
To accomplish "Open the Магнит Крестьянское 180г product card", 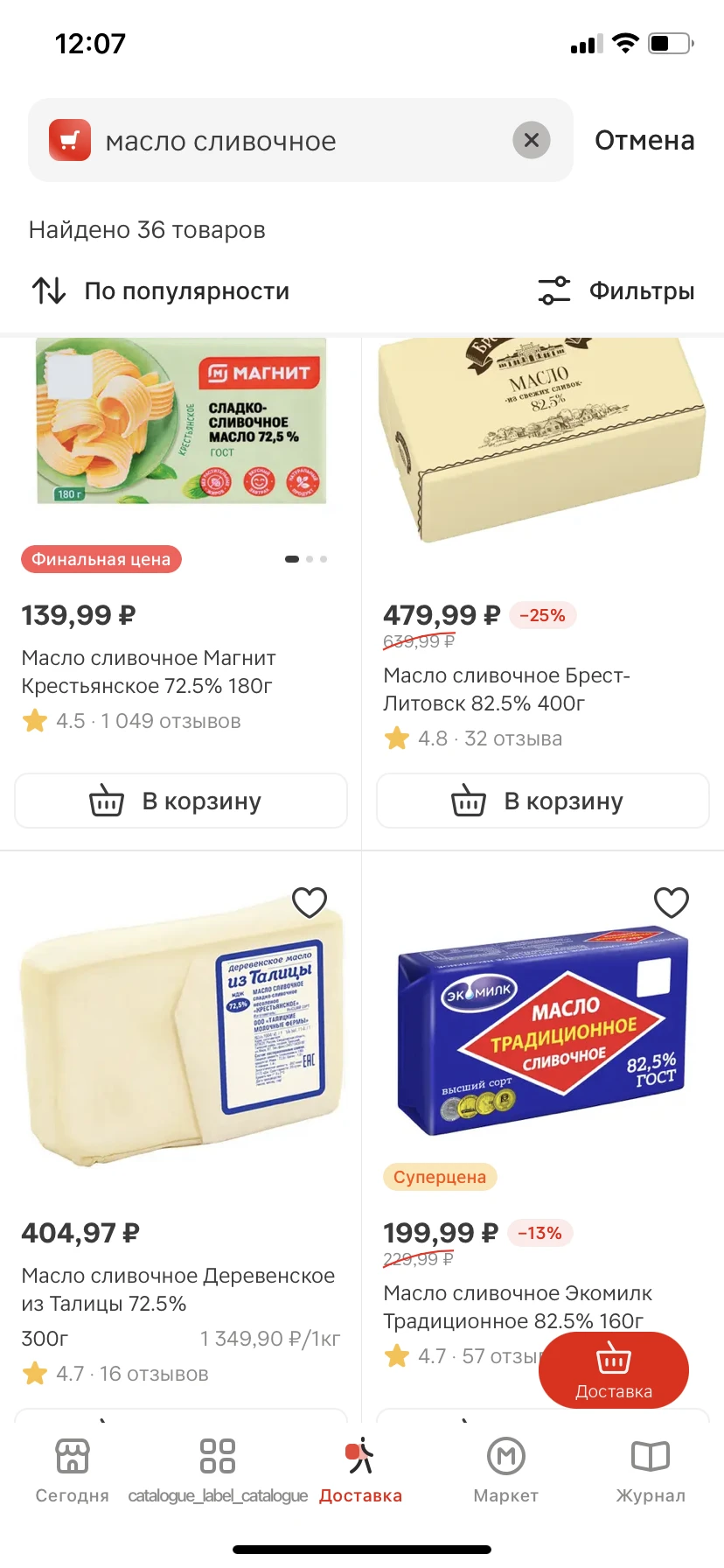I will 149,671.
